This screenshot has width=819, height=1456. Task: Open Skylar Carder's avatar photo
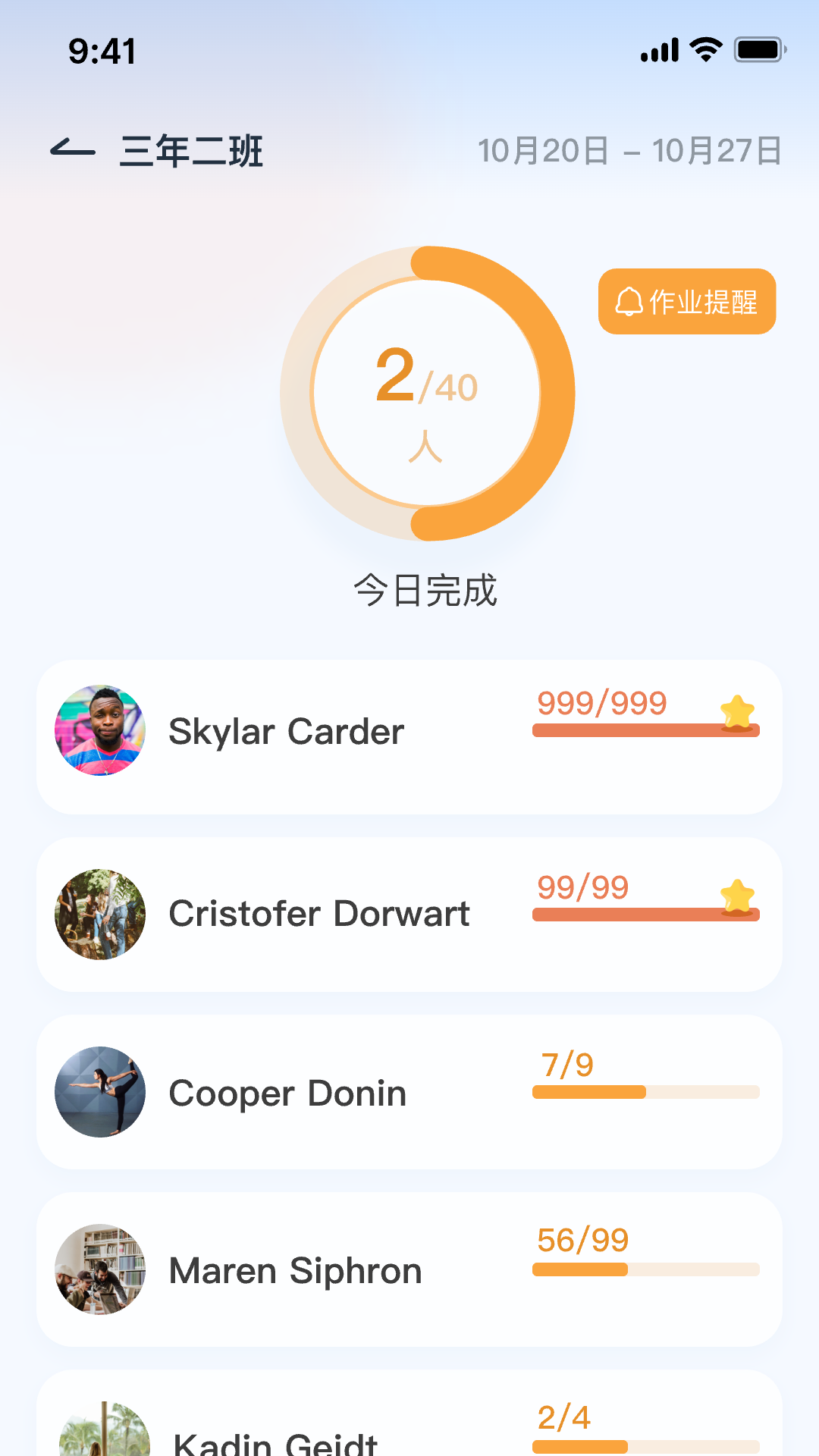(x=99, y=730)
